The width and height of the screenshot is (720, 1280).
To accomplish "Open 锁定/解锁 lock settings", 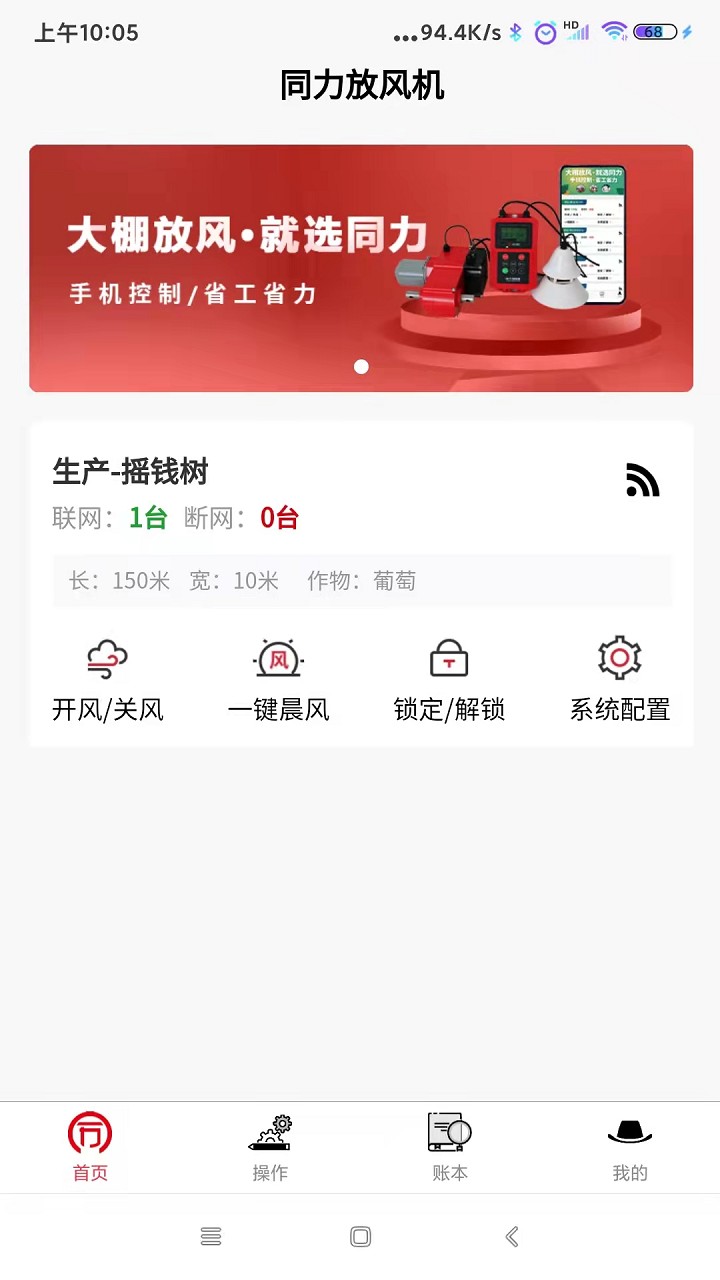I will click(x=449, y=680).
